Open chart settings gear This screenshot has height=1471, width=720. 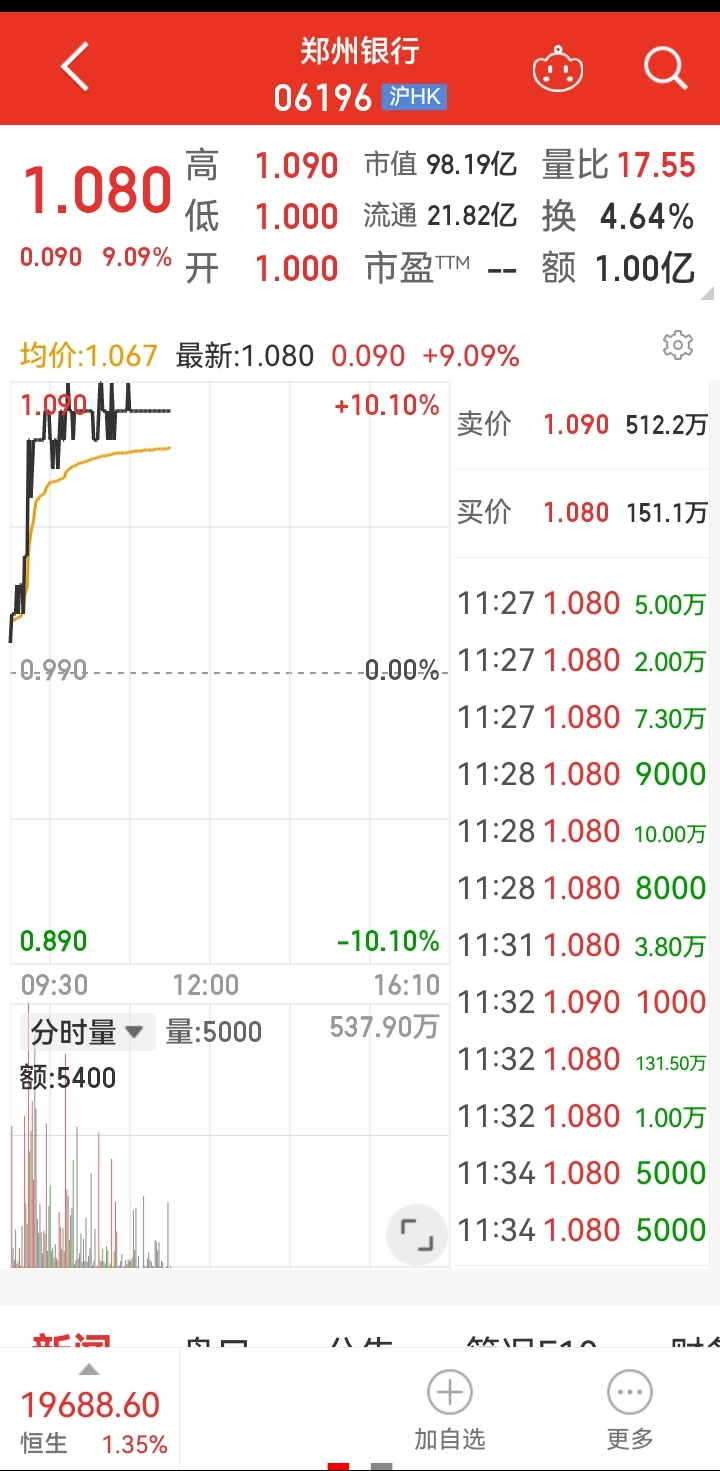[x=678, y=345]
